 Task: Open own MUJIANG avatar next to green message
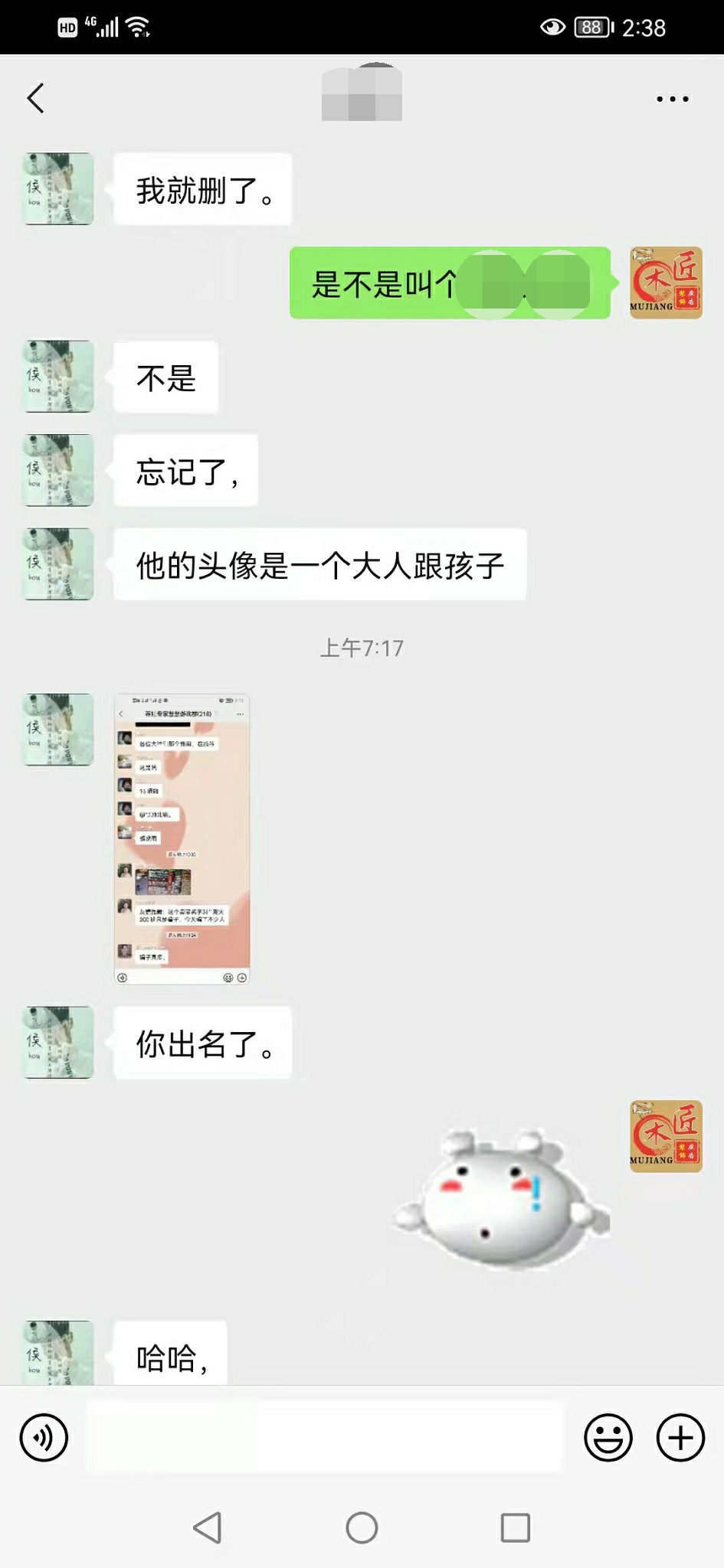666,283
